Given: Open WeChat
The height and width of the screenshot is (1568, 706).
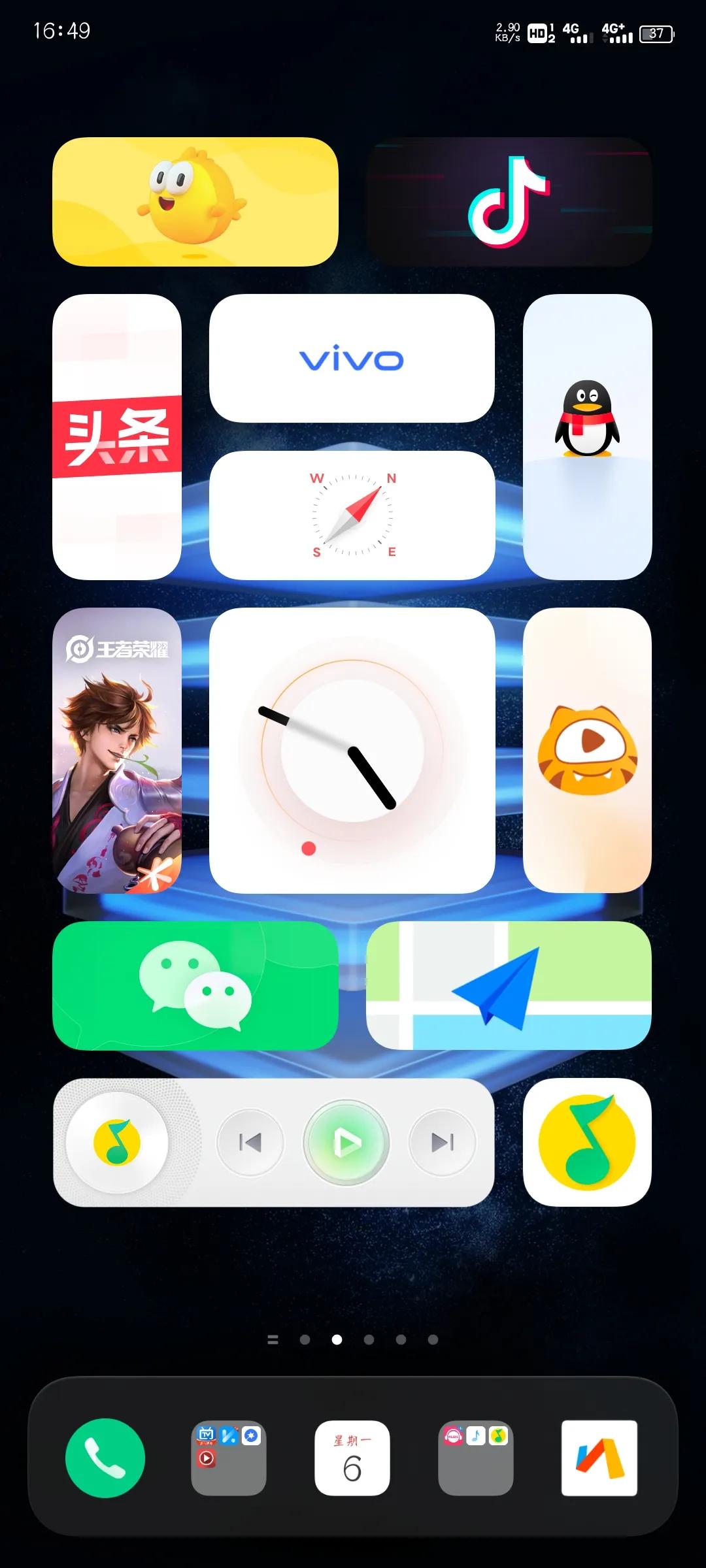Looking at the screenshot, I should click(195, 985).
